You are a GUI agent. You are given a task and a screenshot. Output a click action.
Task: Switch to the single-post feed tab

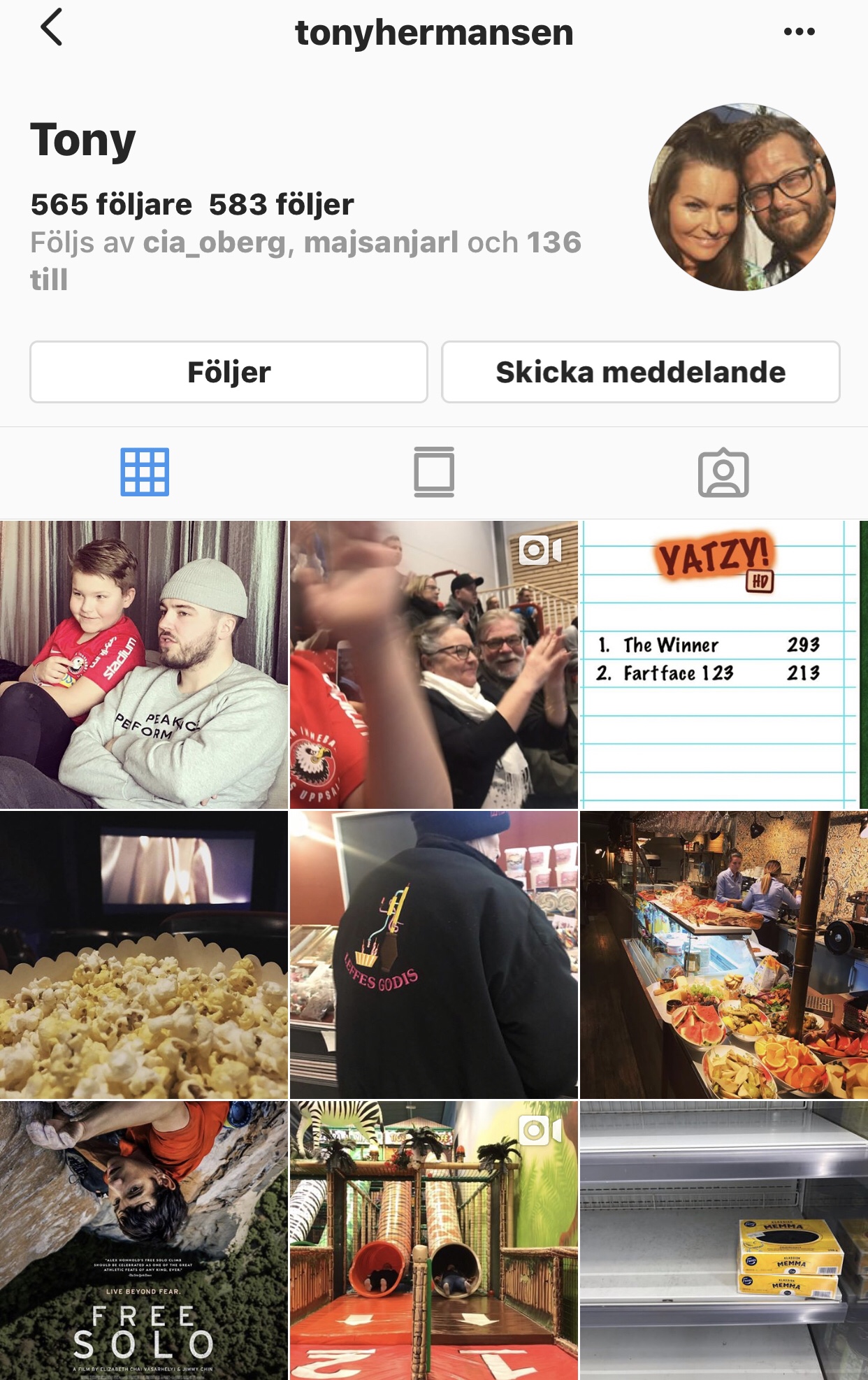434,472
